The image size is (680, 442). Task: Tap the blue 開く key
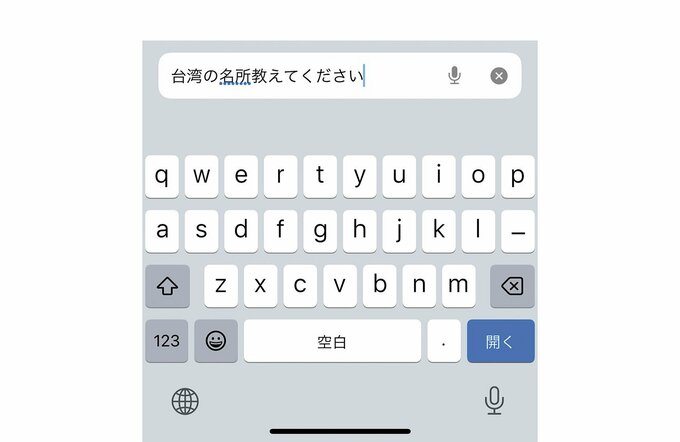coord(500,341)
